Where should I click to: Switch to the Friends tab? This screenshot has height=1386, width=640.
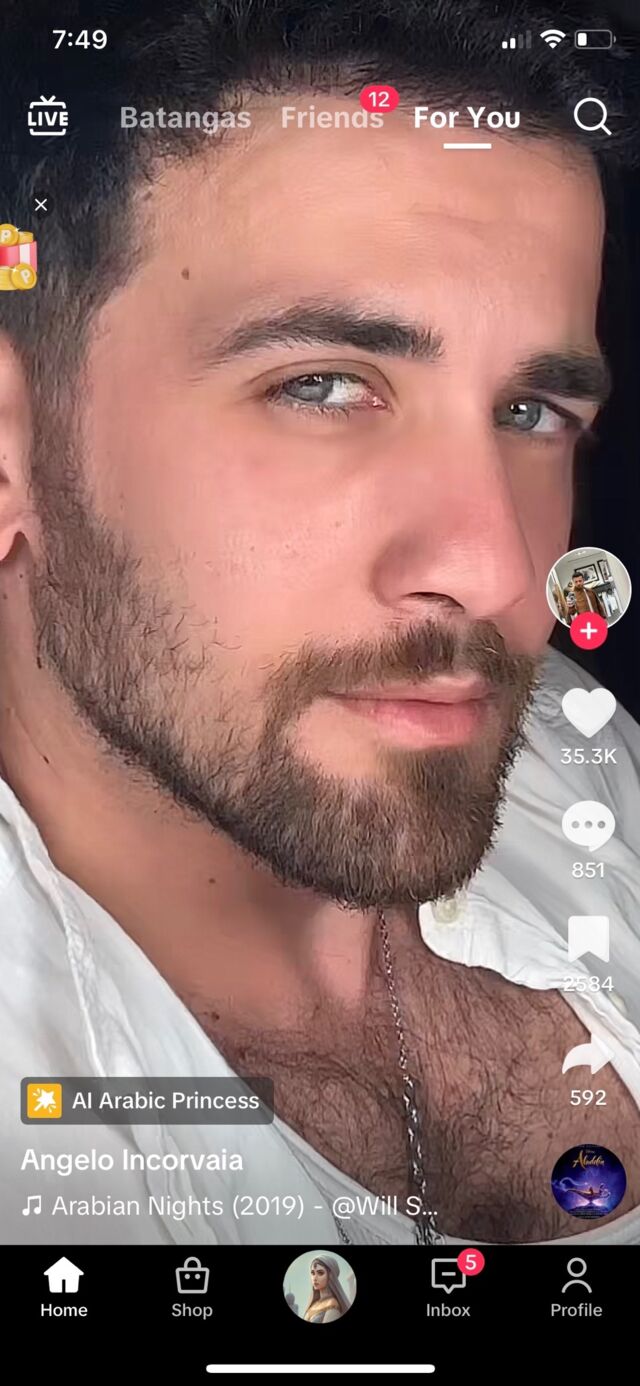pyautogui.click(x=331, y=118)
